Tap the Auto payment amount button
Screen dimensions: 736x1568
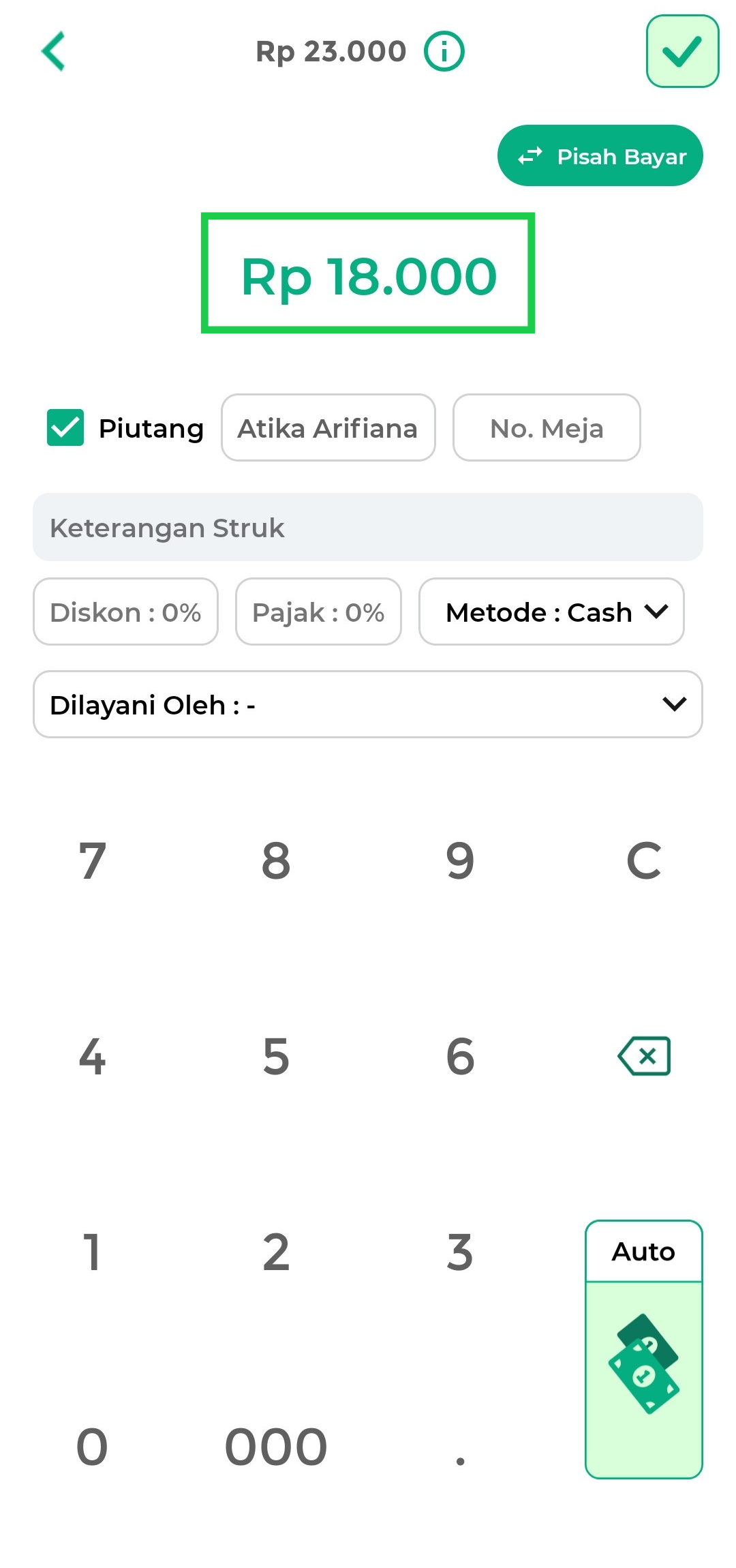(x=644, y=1349)
